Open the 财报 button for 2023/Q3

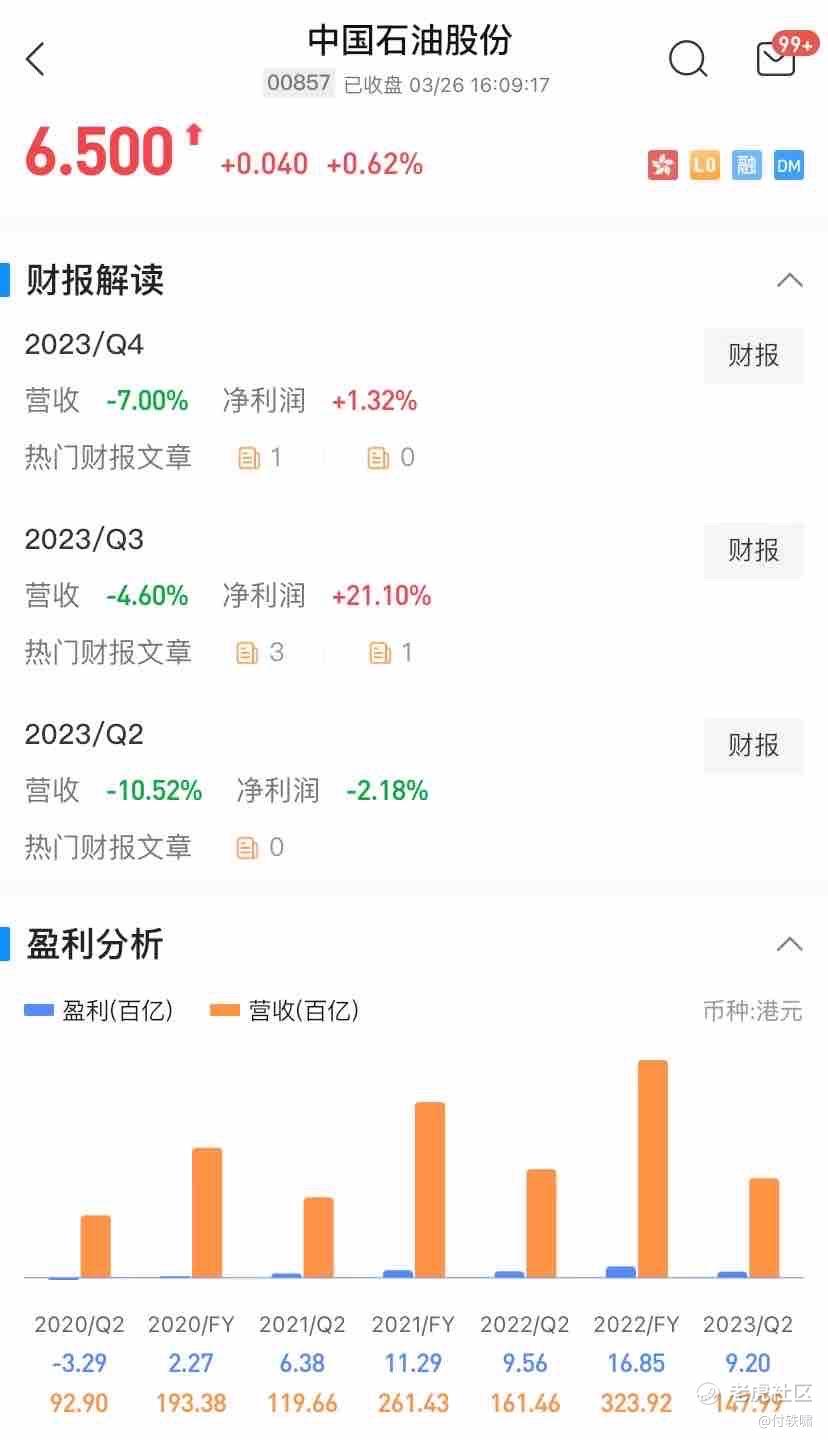pyautogui.click(x=754, y=551)
